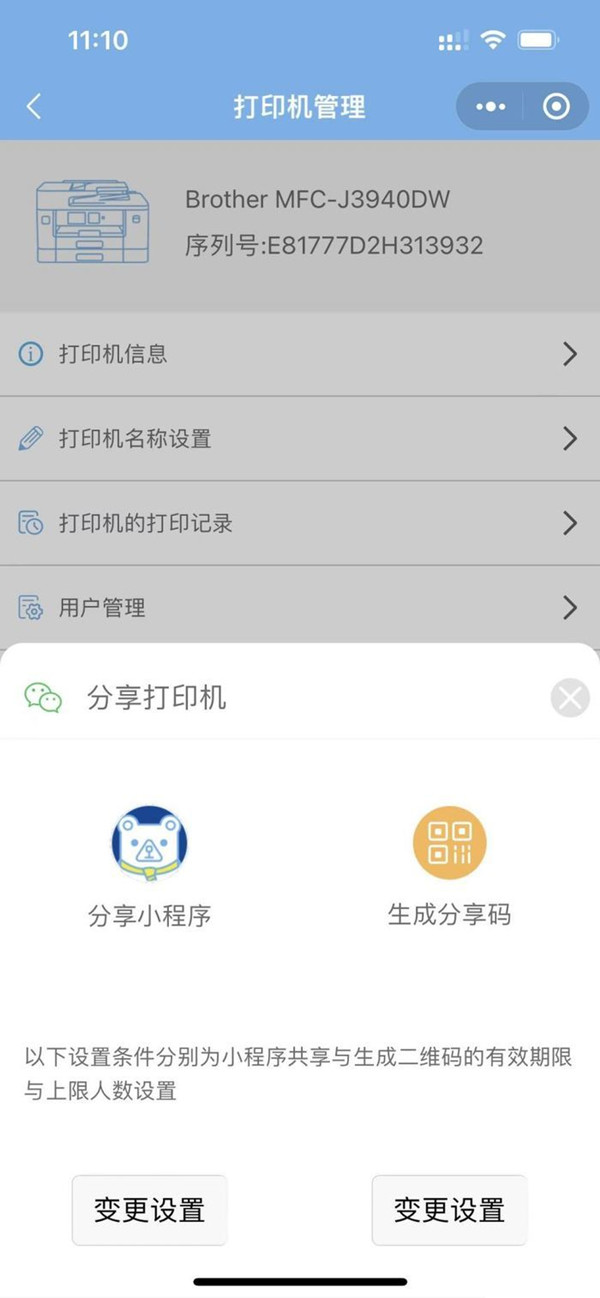Open the 用户管理 row
The image size is (600, 1298).
click(300, 607)
